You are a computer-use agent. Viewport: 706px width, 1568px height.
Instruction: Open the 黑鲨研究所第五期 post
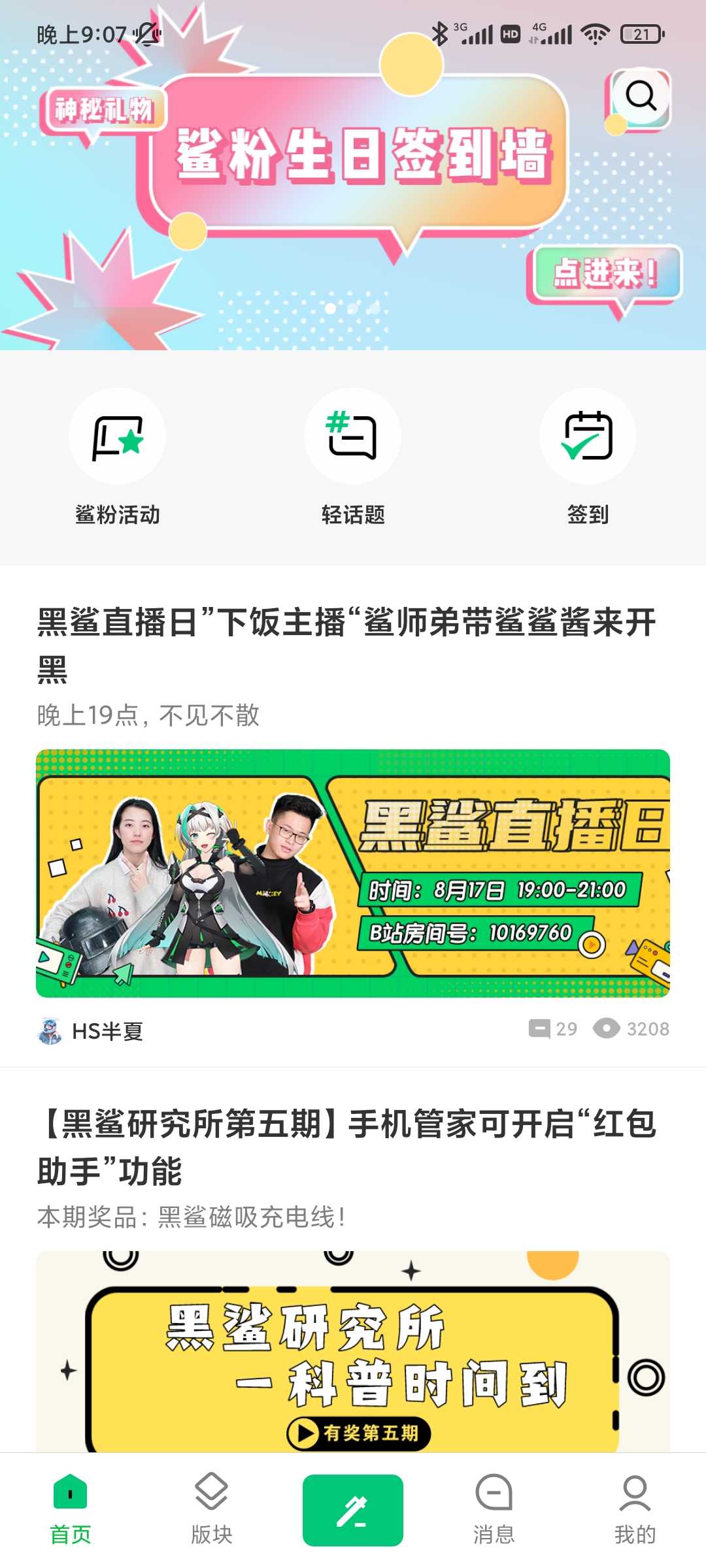click(x=353, y=1274)
